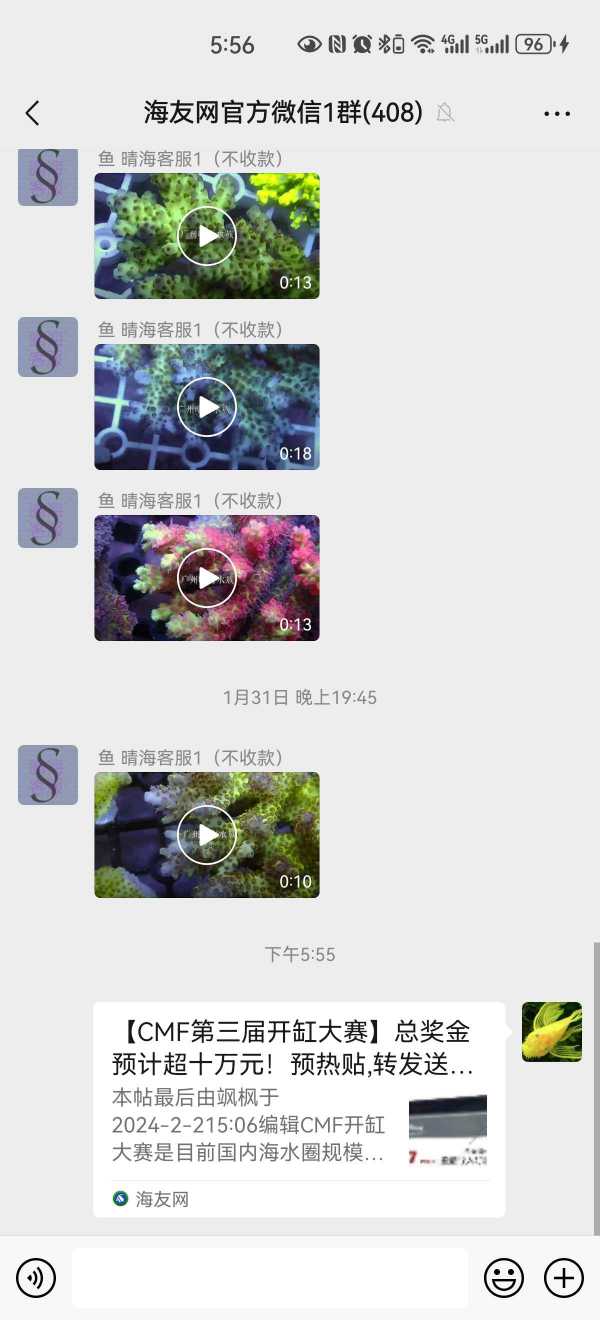Viewport: 600px width, 1320px height.
Task: Open the chat info overflow menu
Action: pos(557,113)
